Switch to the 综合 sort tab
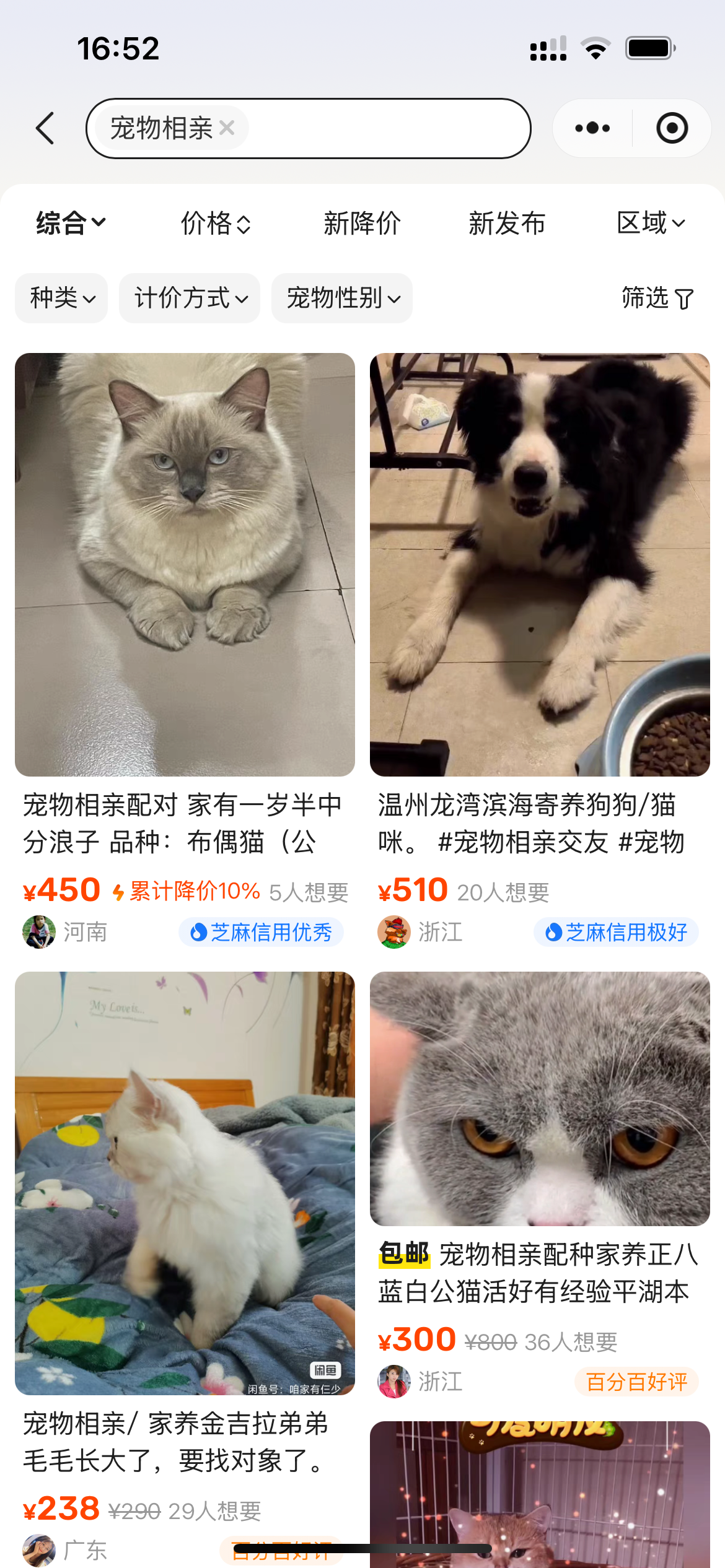The width and height of the screenshot is (725, 1568). (69, 223)
